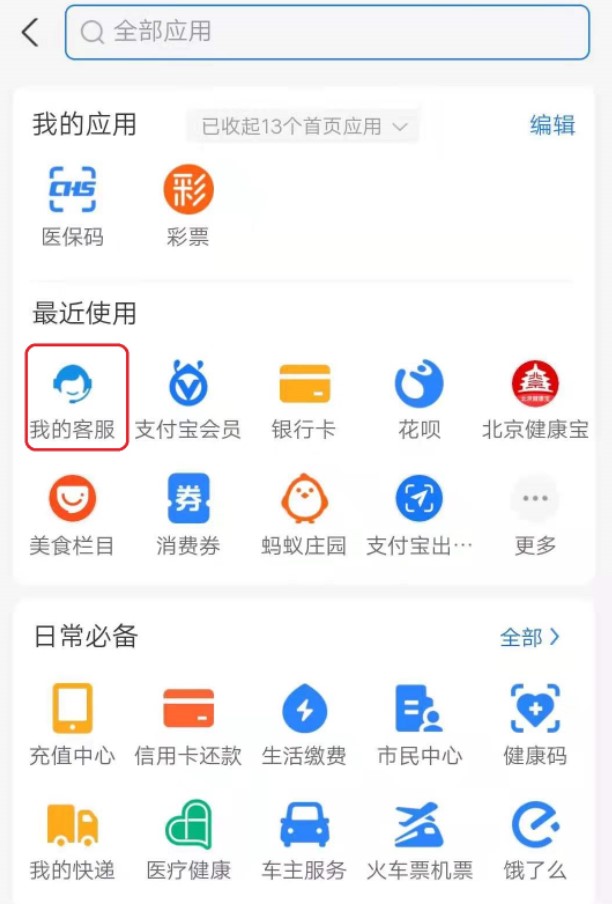
Task: View 全部 in 日常必备
Action: click(x=530, y=637)
